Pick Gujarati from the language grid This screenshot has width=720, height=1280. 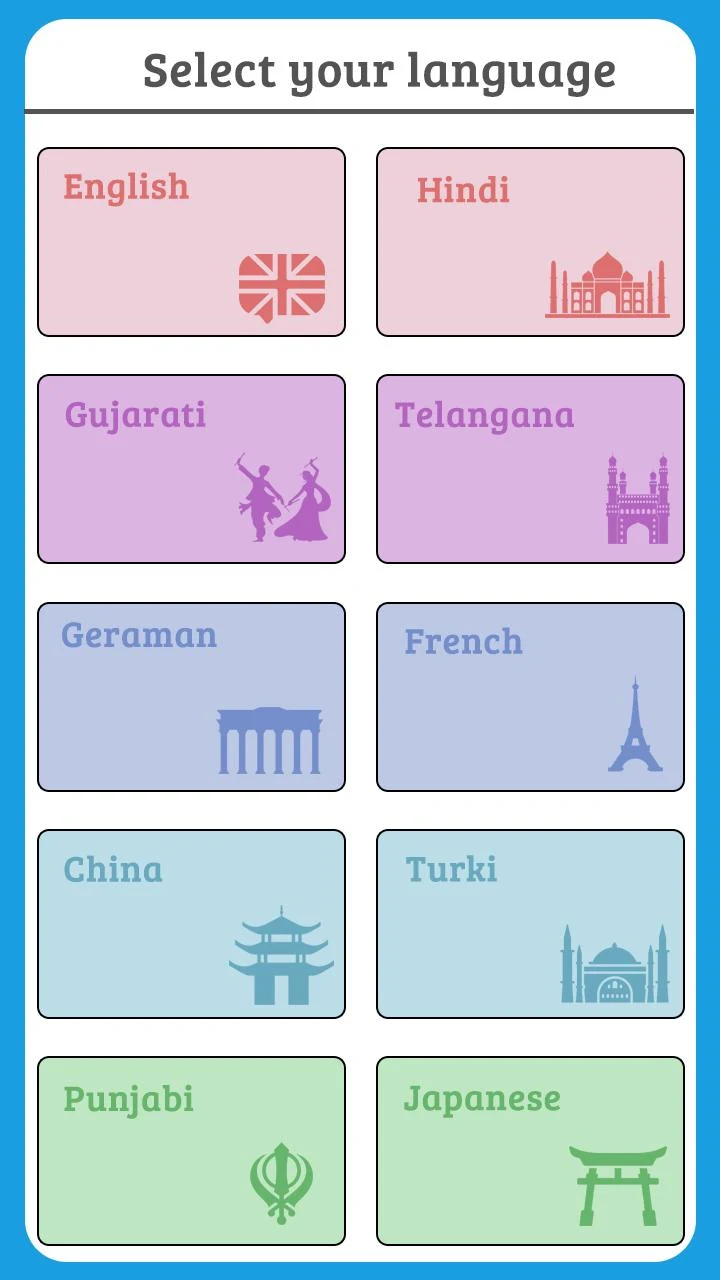(x=191, y=469)
